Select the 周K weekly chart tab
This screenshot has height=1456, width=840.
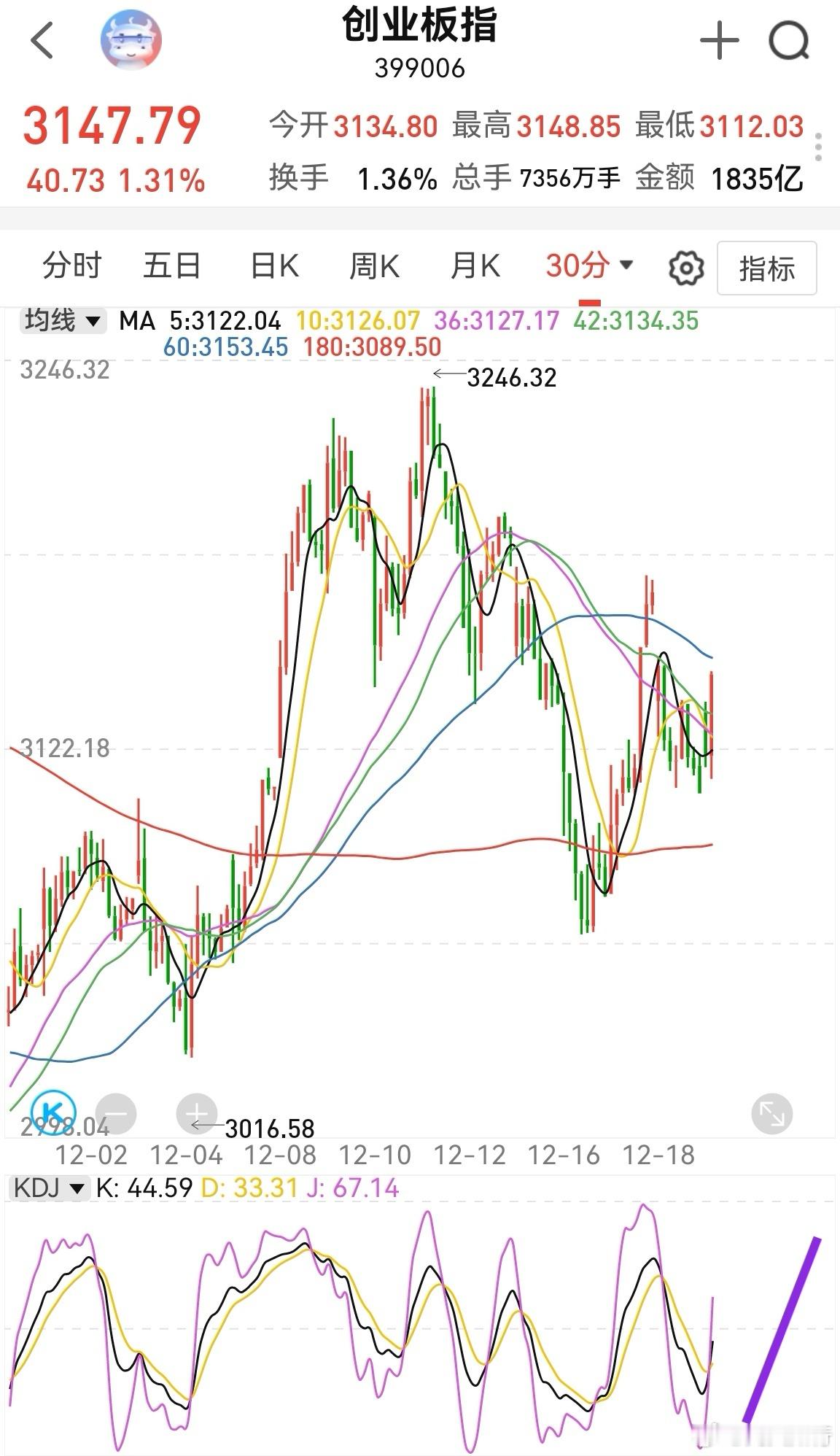[x=376, y=267]
